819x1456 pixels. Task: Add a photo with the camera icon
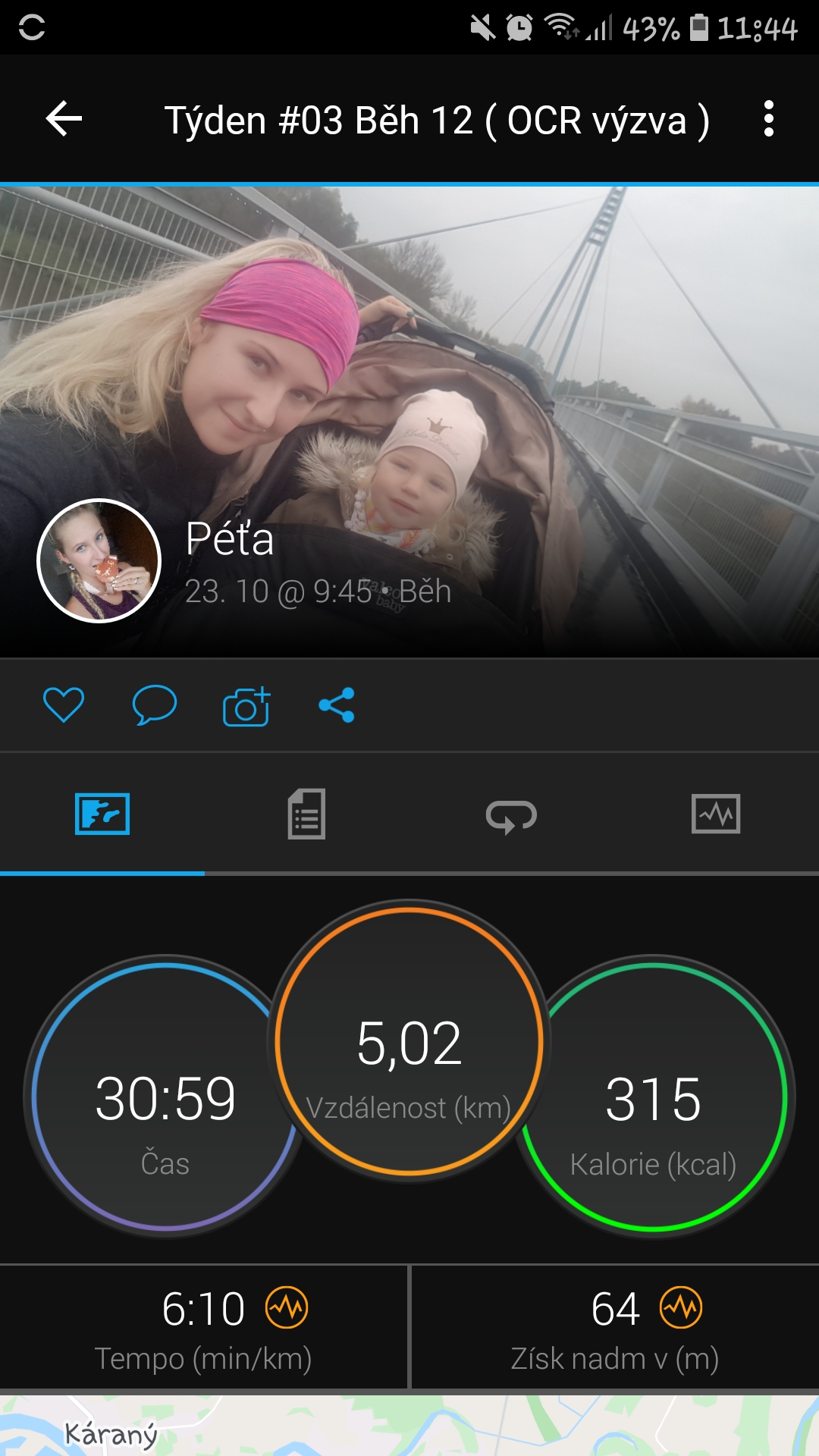point(246,706)
